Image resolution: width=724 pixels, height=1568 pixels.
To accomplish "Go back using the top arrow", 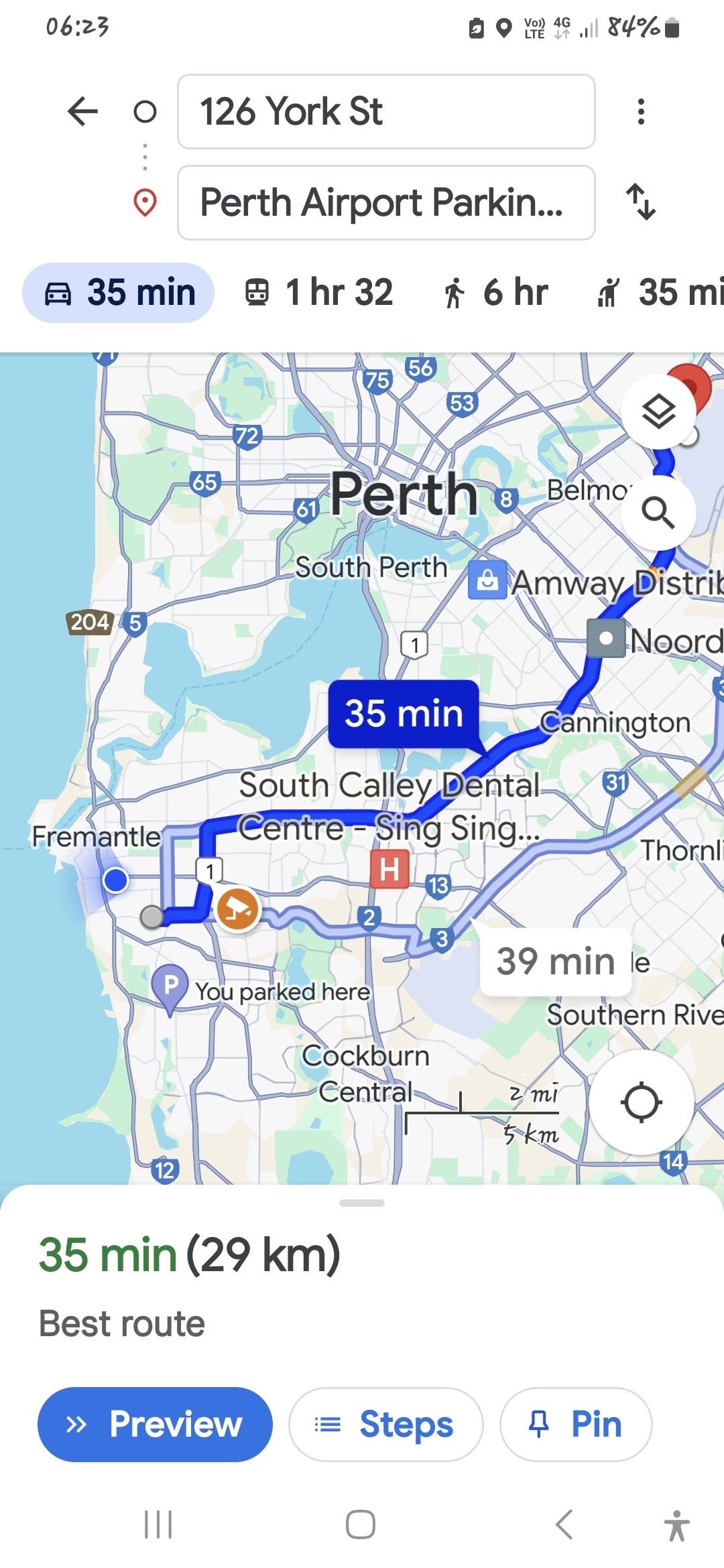I will click(x=83, y=111).
